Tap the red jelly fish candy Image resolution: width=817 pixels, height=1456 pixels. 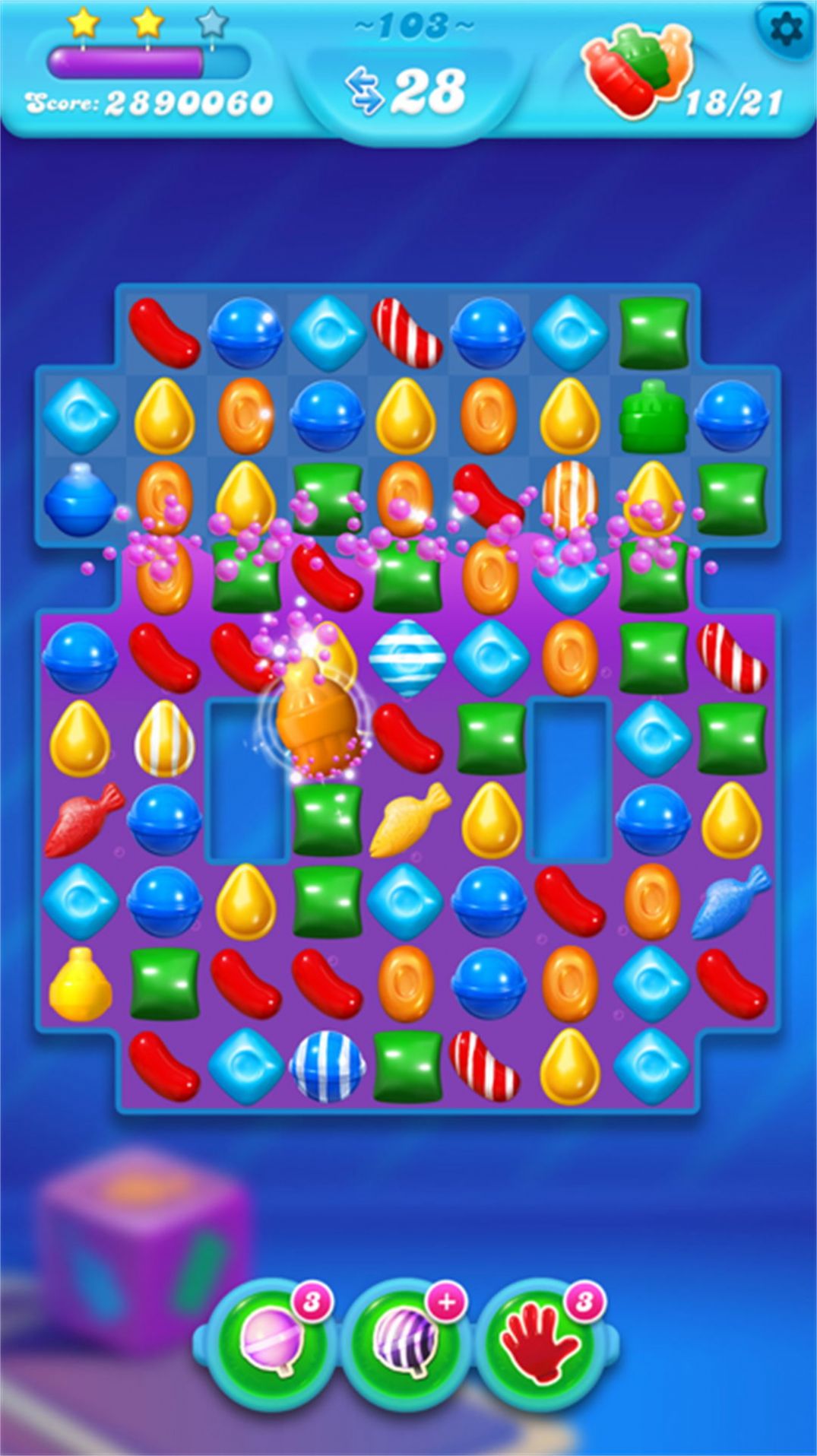pyautogui.click(x=82, y=820)
